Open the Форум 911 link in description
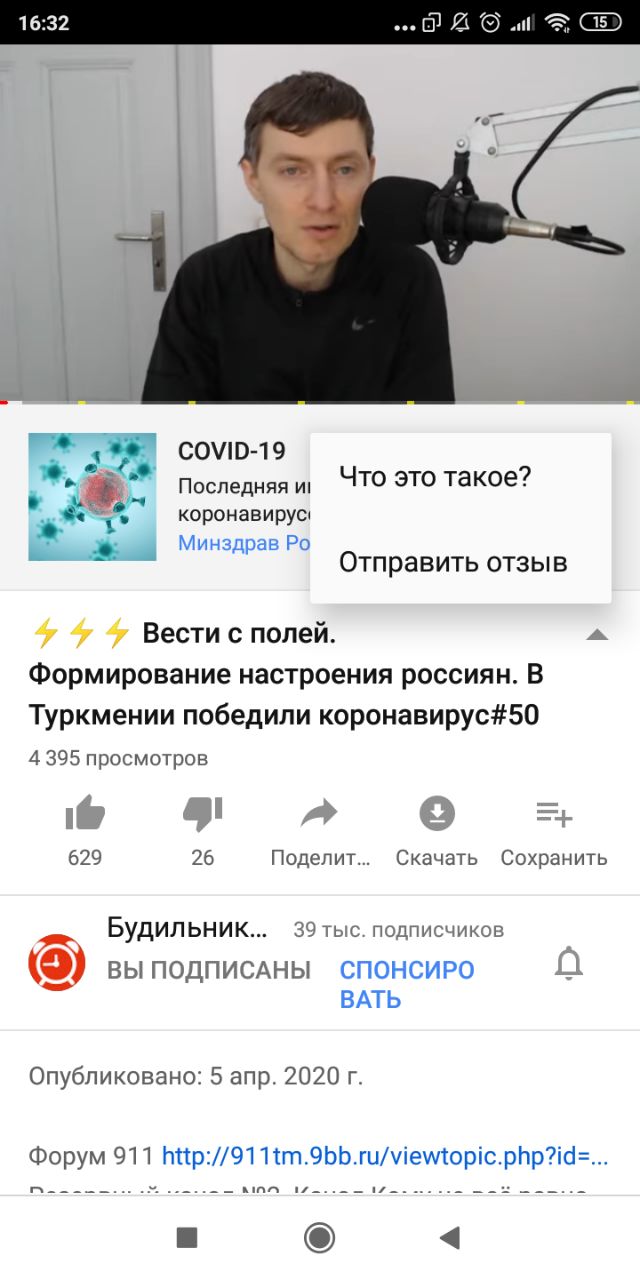 tap(384, 1157)
